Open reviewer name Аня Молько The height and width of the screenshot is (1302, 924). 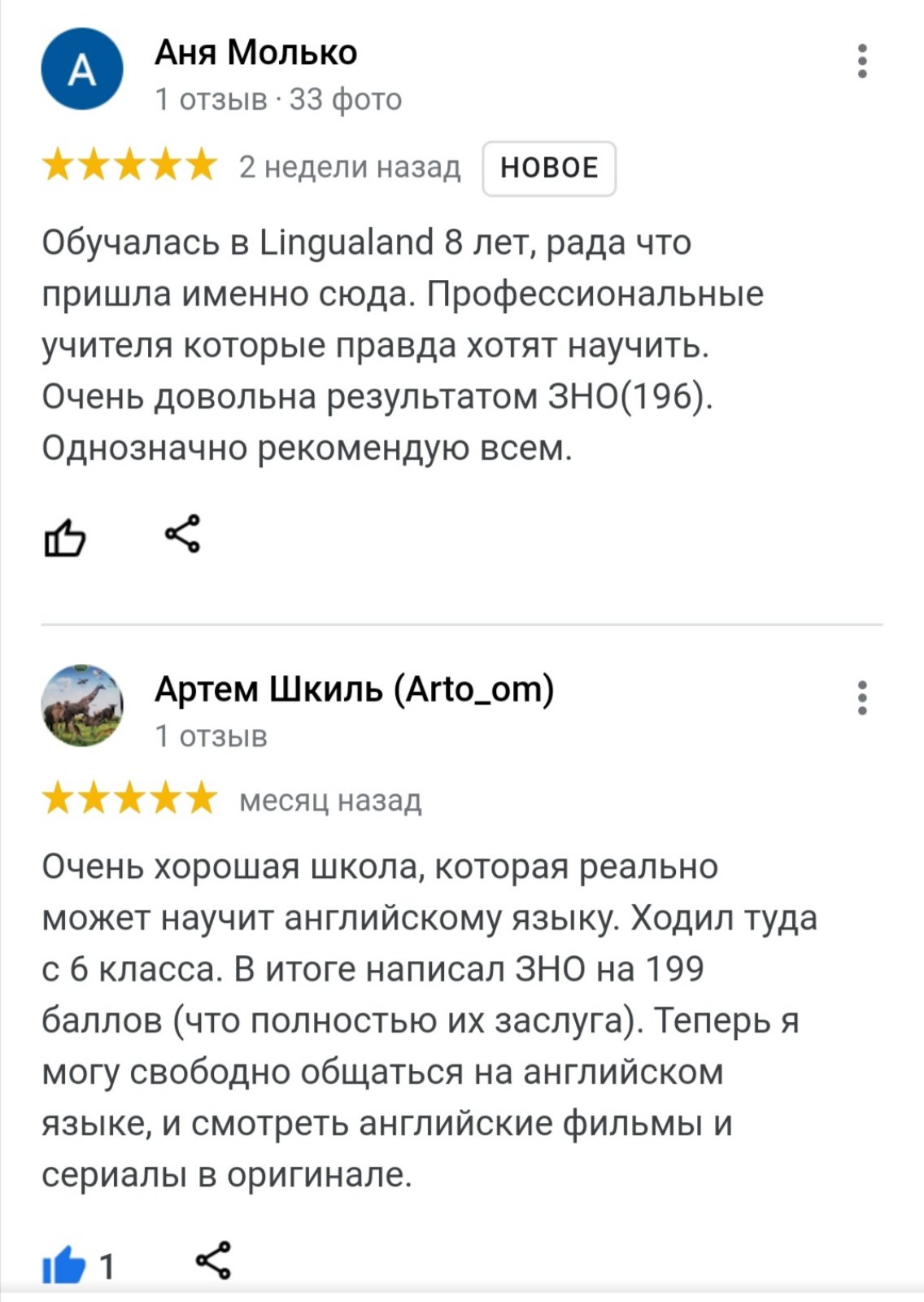pyautogui.click(x=256, y=53)
